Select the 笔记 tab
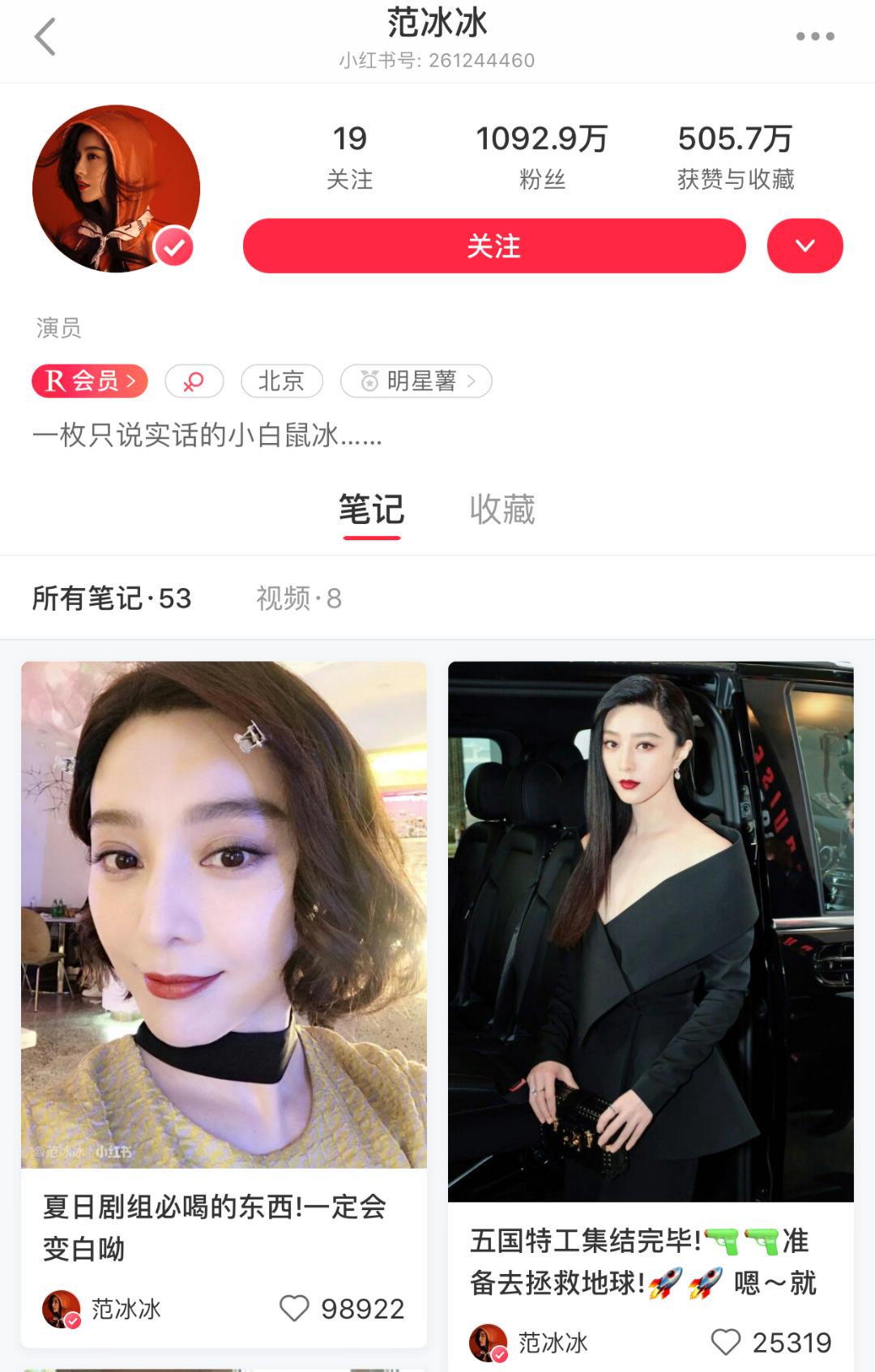This screenshot has width=875, height=1372. pyautogui.click(x=370, y=509)
